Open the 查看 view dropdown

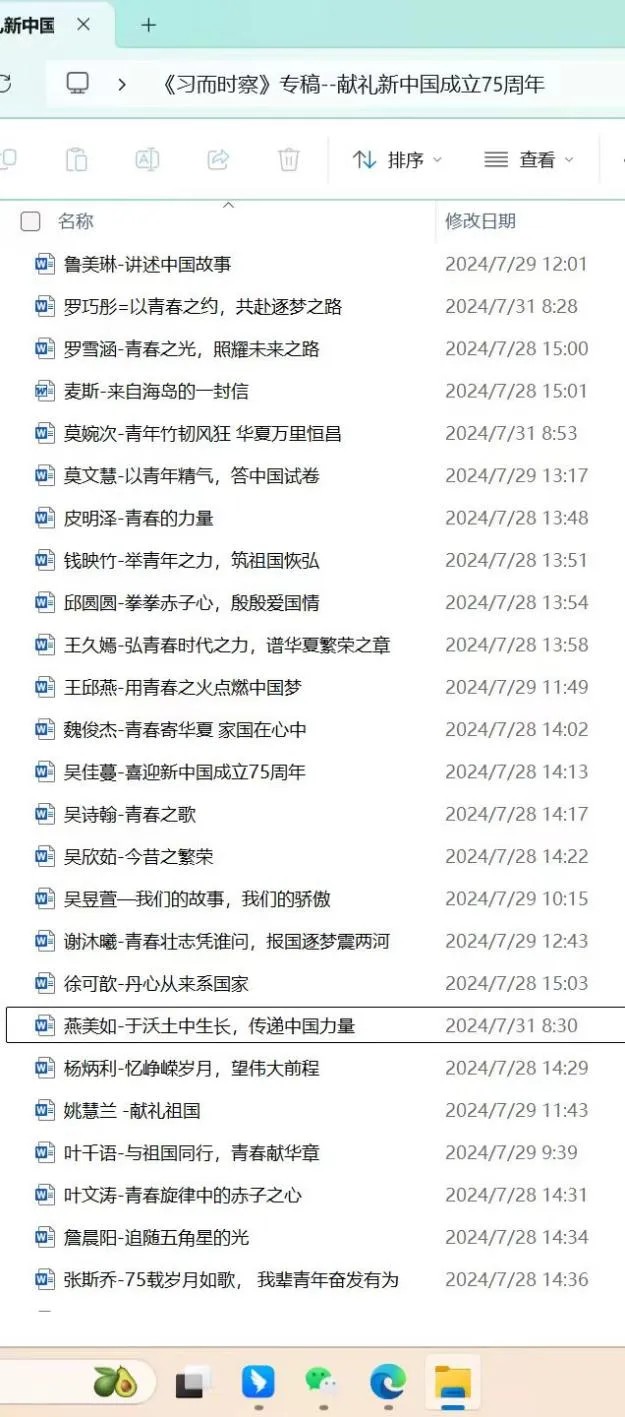pyautogui.click(x=528, y=160)
